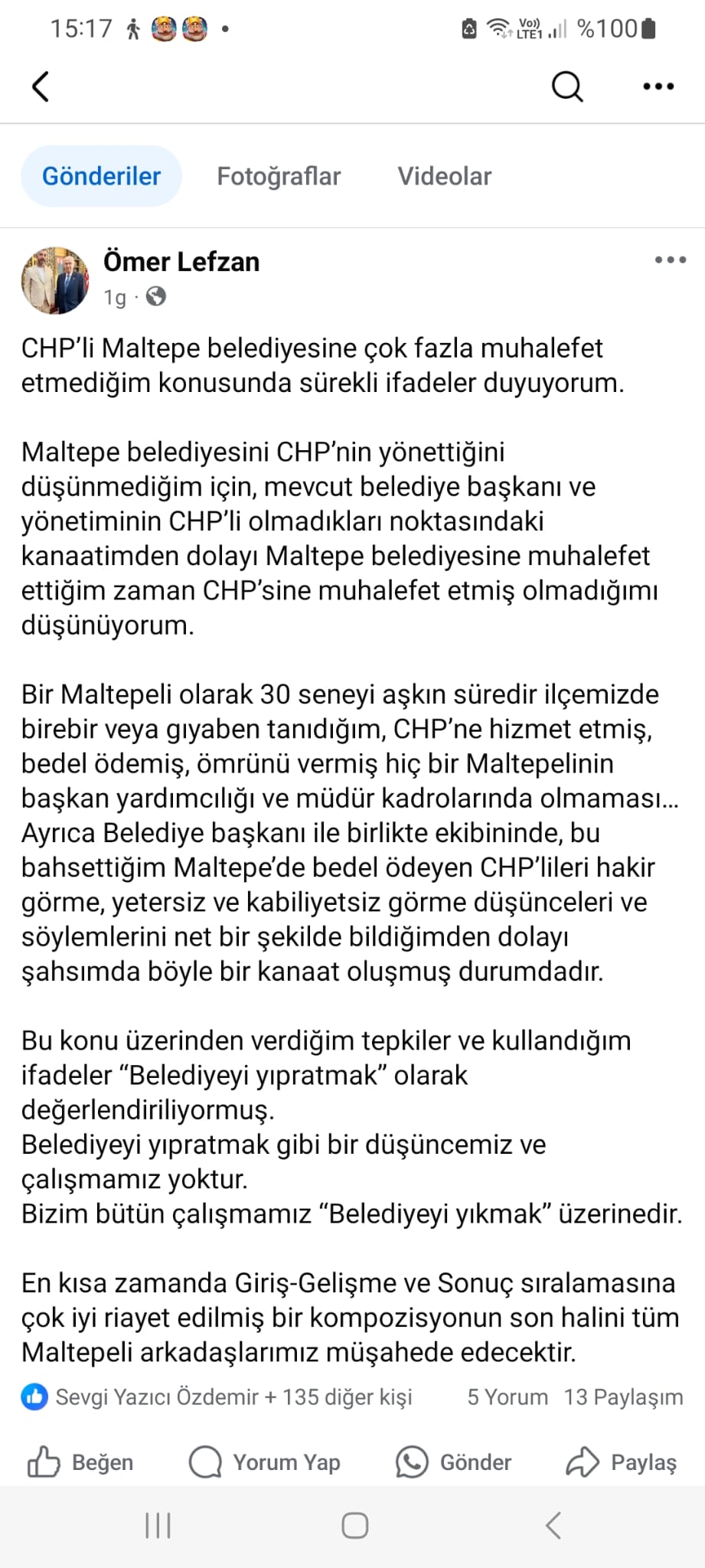705x1568 pixels.
Task: Tap the system home button
Action: tap(354, 1526)
